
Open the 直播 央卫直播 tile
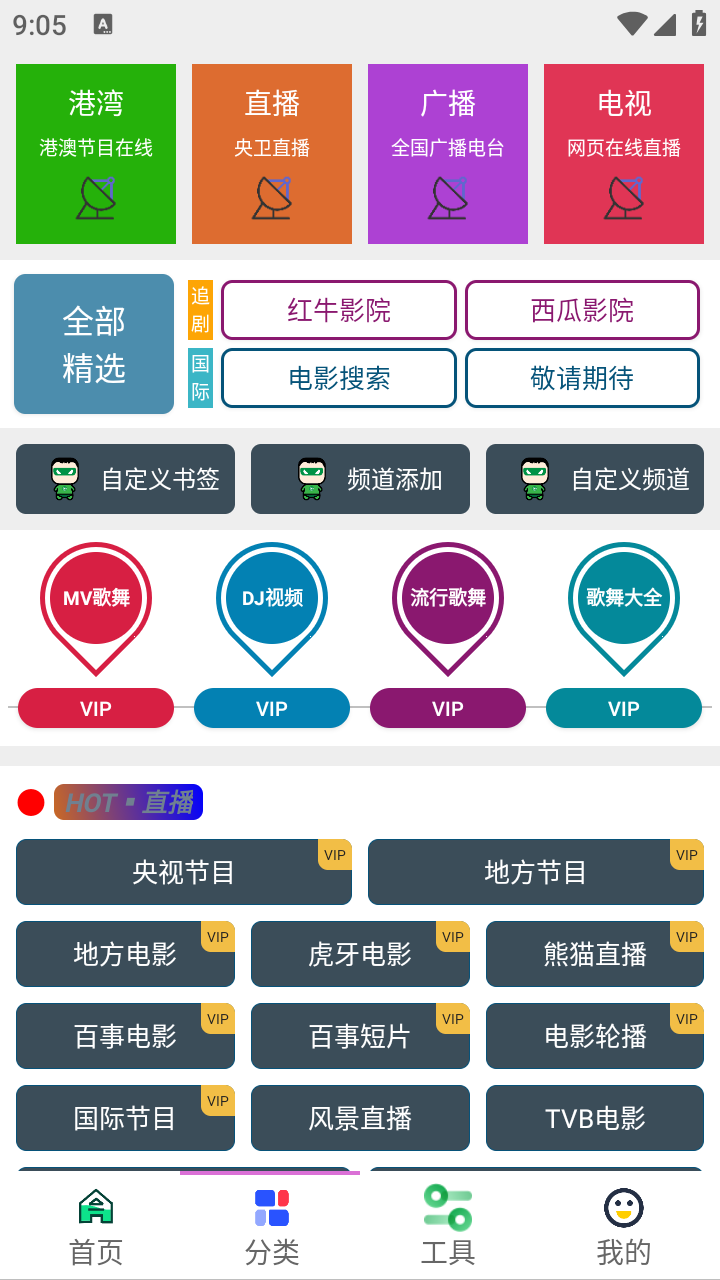pyautogui.click(x=272, y=154)
